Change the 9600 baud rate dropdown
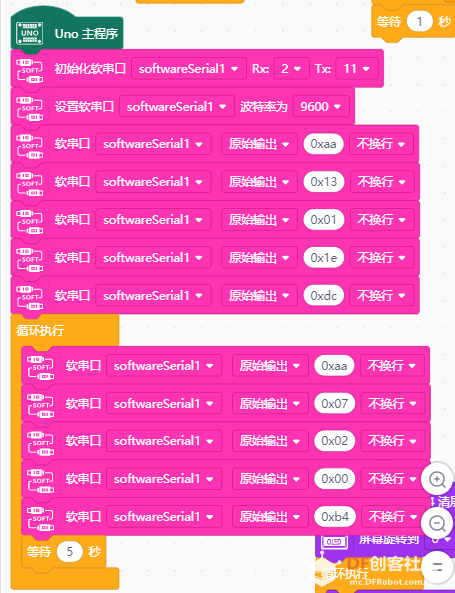The image size is (455, 593). click(x=321, y=107)
